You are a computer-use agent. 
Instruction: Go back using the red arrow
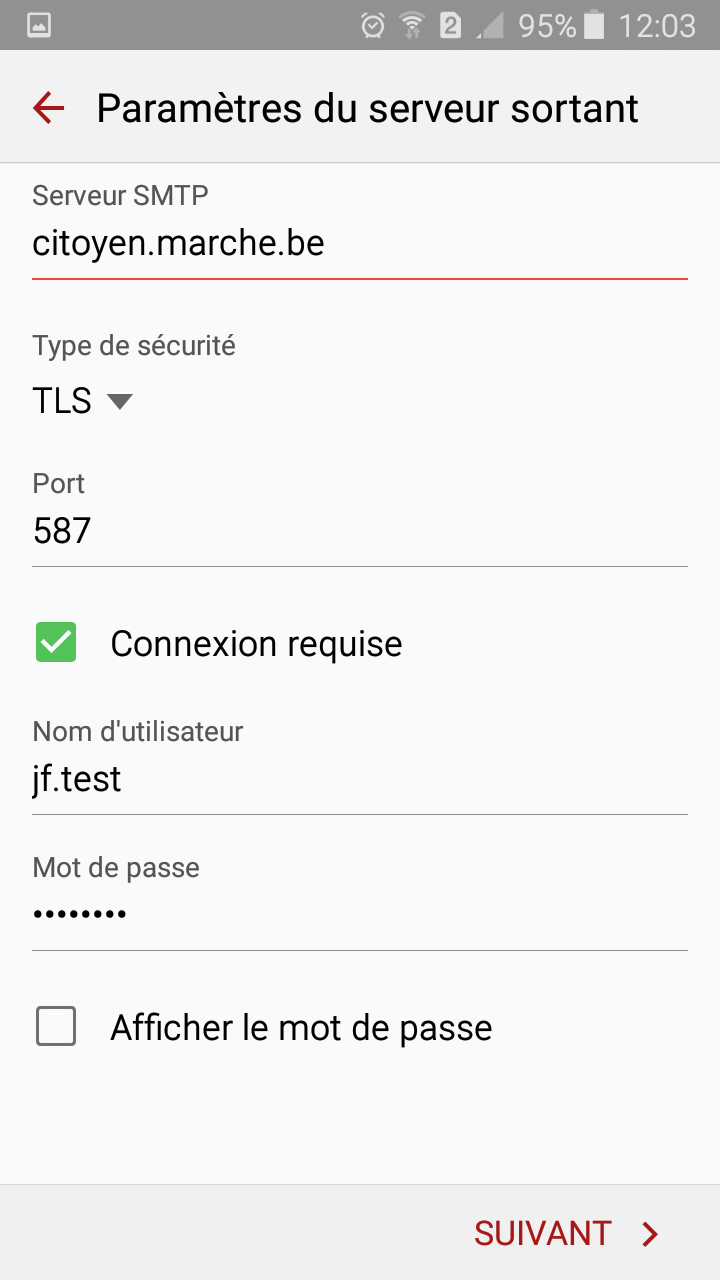48,108
